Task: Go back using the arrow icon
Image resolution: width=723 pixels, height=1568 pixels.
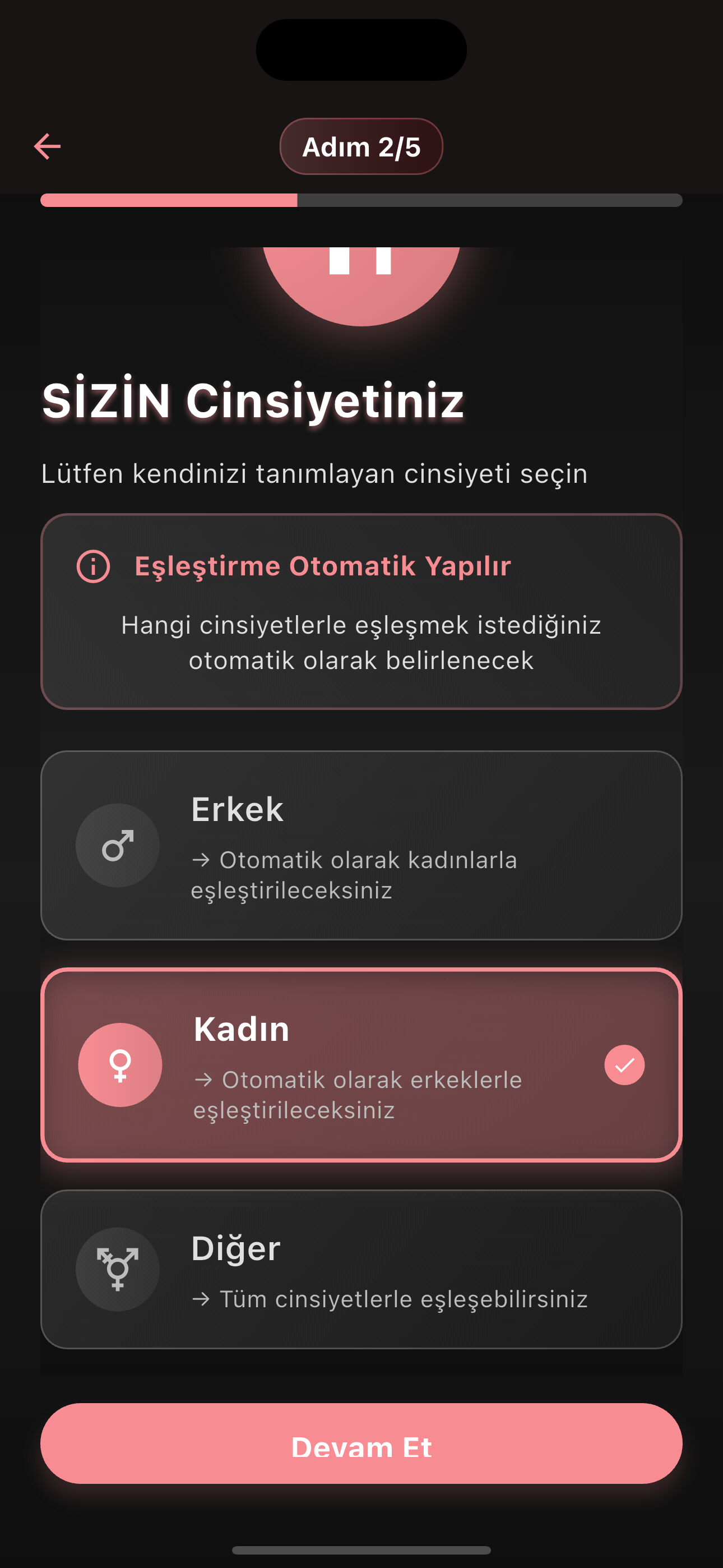Action: 48,147
